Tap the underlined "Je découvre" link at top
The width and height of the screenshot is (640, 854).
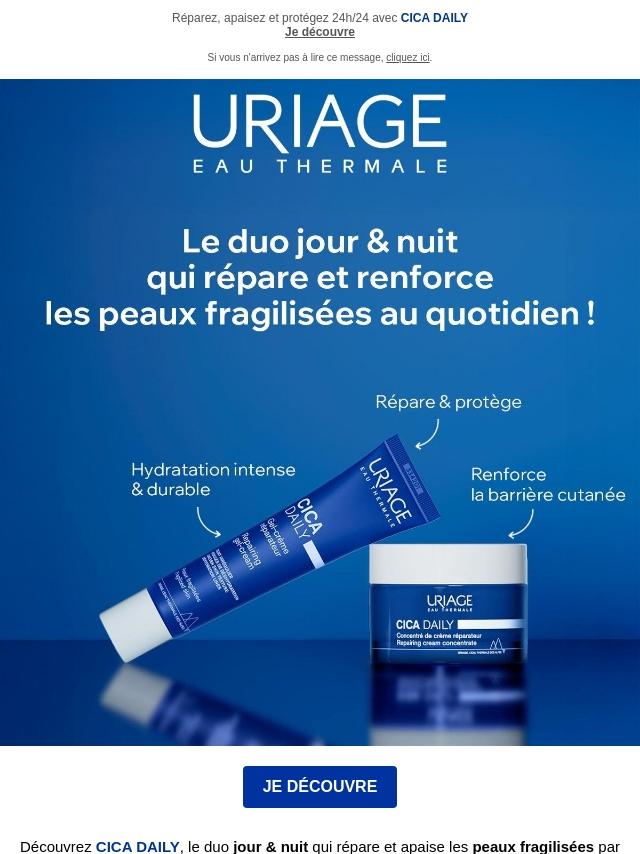pos(319,32)
